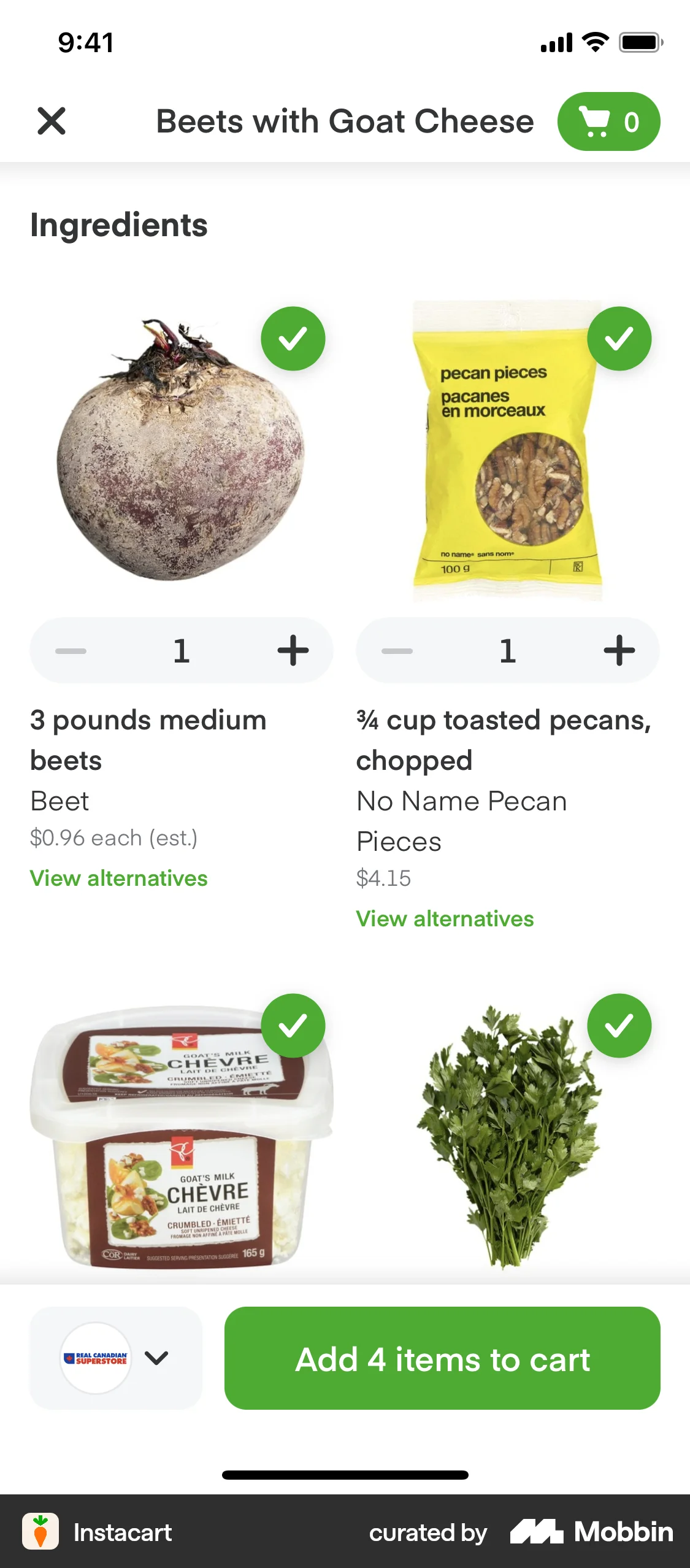Add 4 items to cart
This screenshot has width=690, height=1568.
pyautogui.click(x=442, y=1359)
